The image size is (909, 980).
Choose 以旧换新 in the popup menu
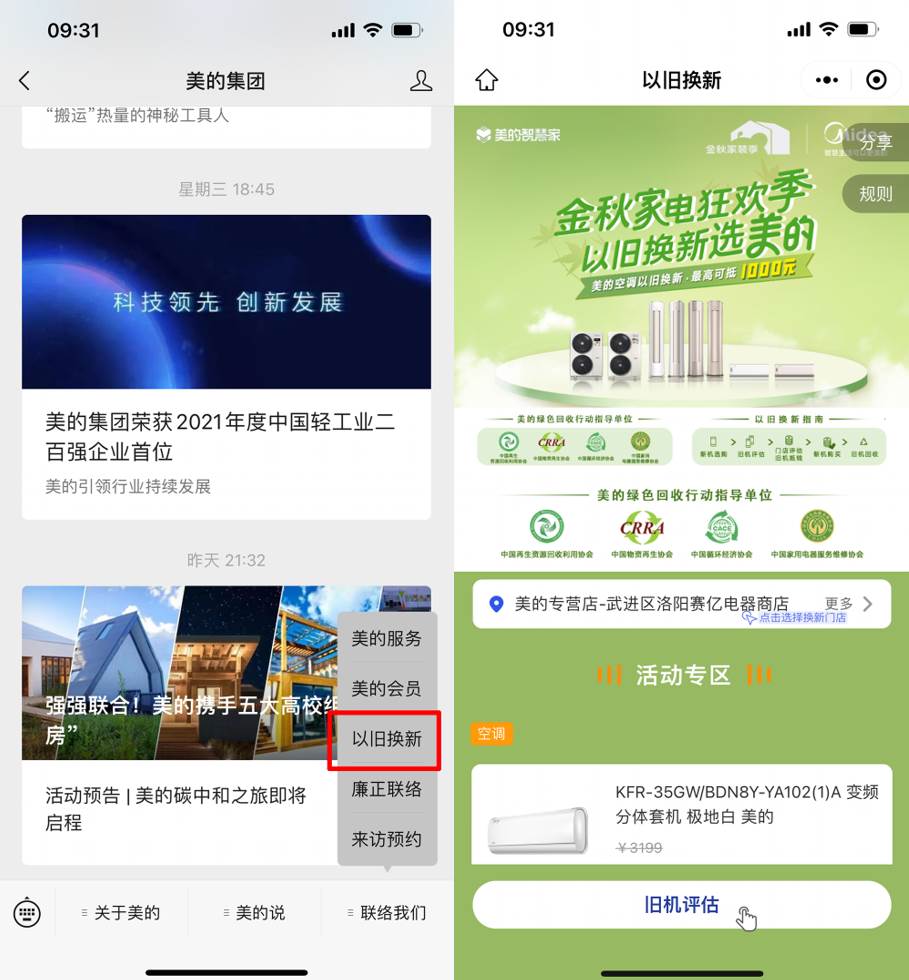[386, 739]
